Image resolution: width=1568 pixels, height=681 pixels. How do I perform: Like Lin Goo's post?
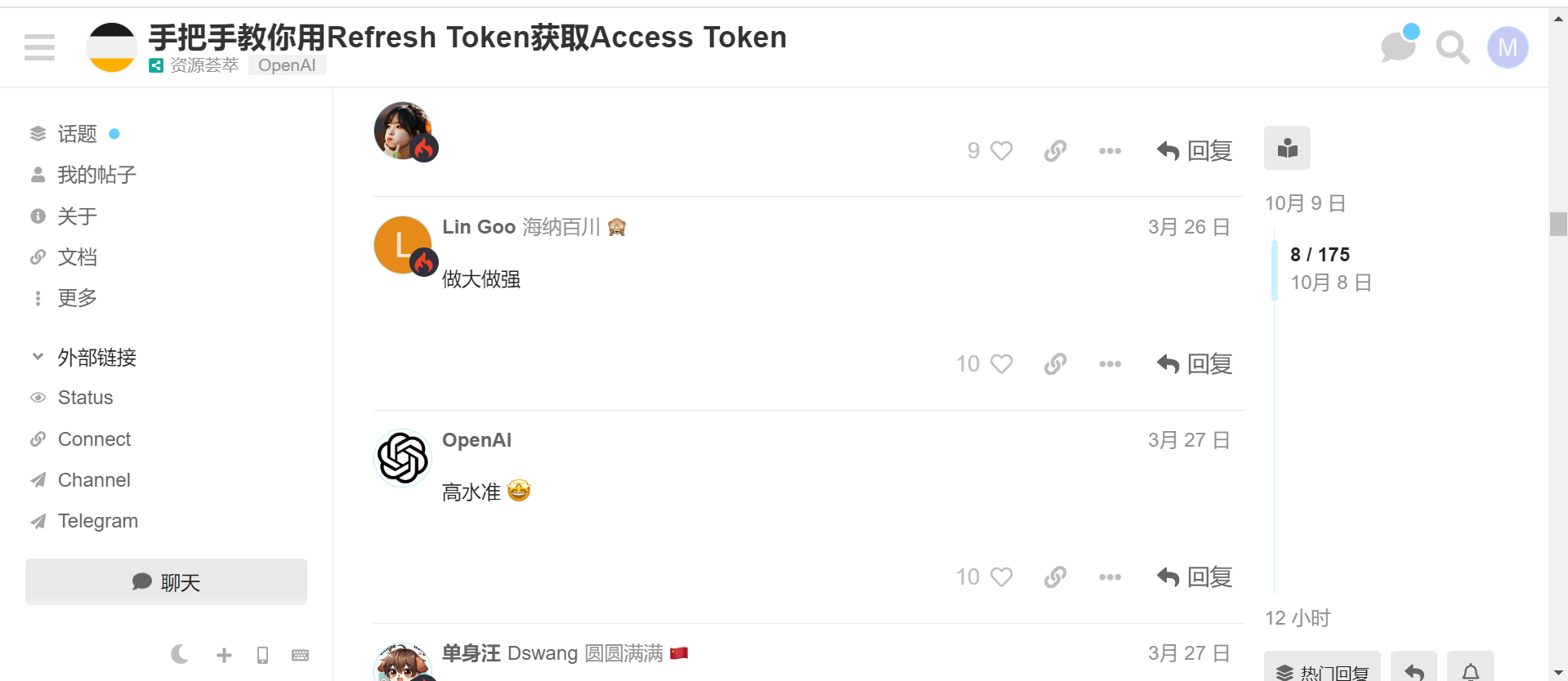(1001, 364)
